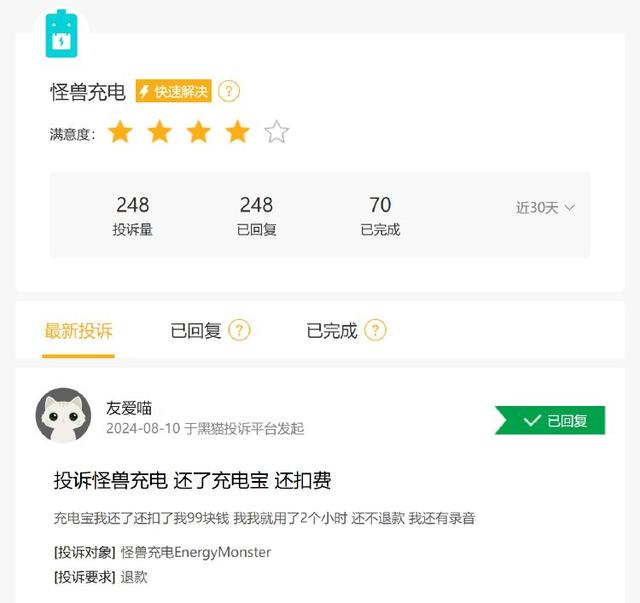The width and height of the screenshot is (640, 603).
Task: Open the help icon beside 快速解决
Action: pyautogui.click(x=229, y=92)
